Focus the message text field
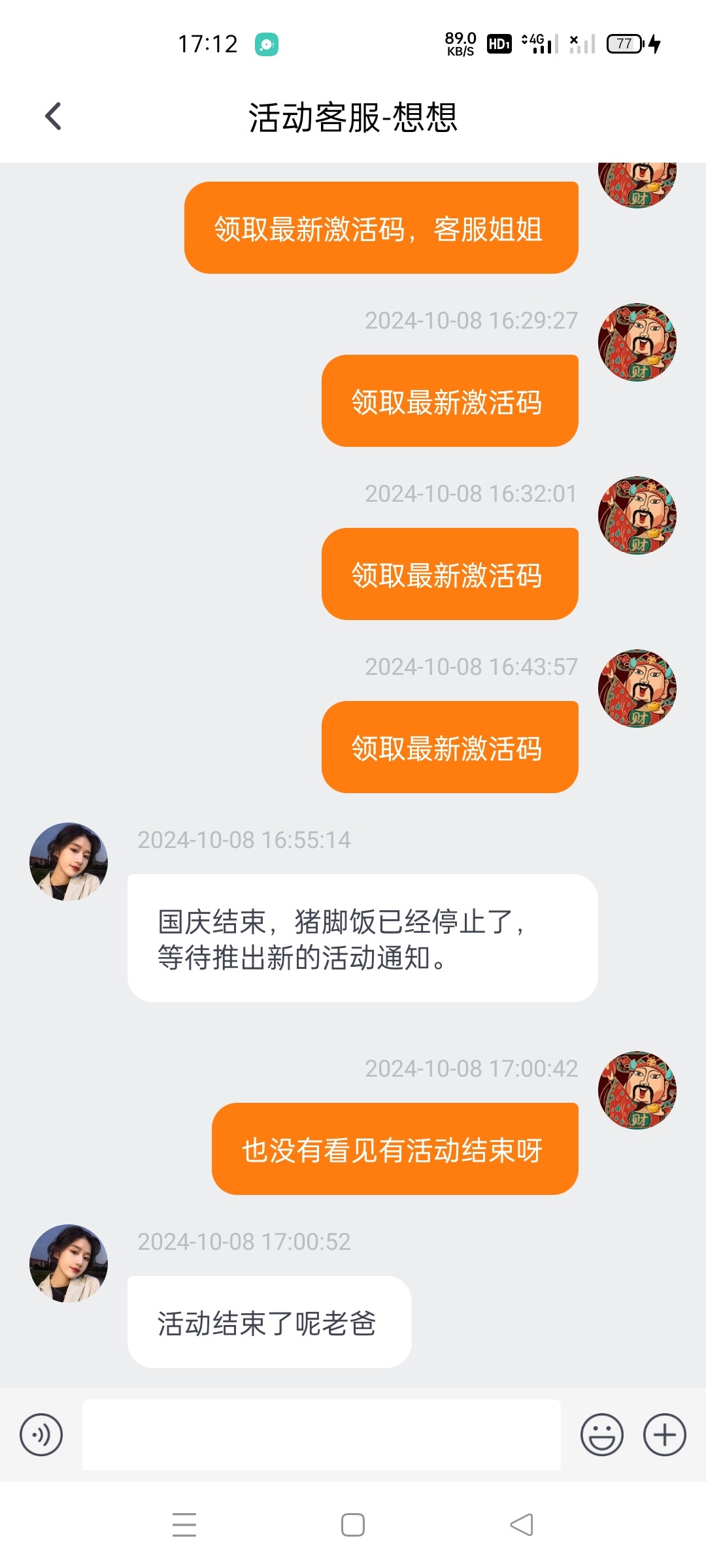 pos(321,1435)
